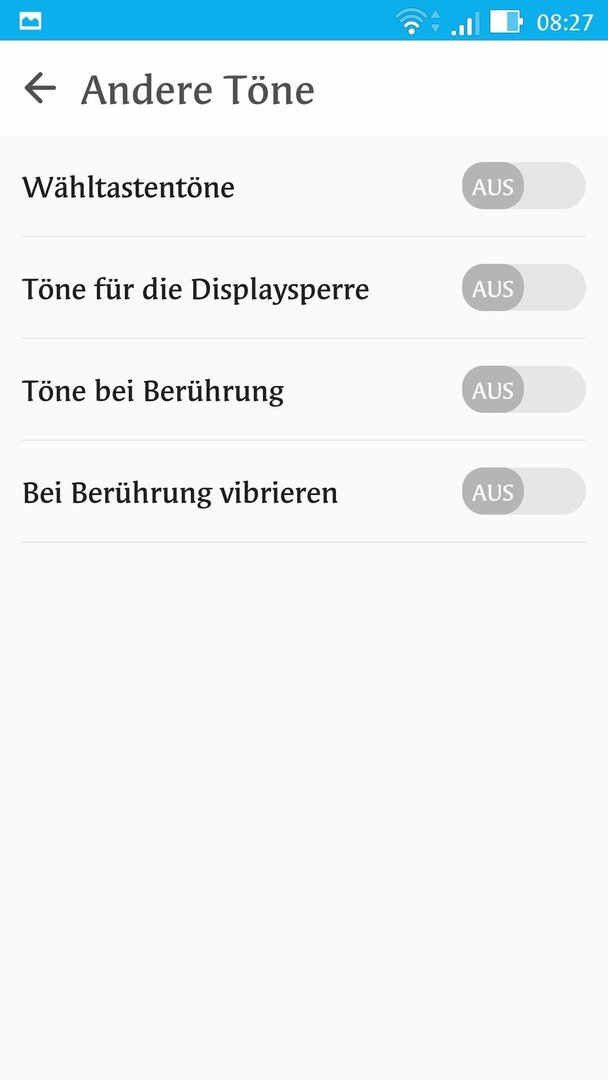Toggle Töne bei Berührung on
The height and width of the screenshot is (1080, 608).
[x=523, y=390]
